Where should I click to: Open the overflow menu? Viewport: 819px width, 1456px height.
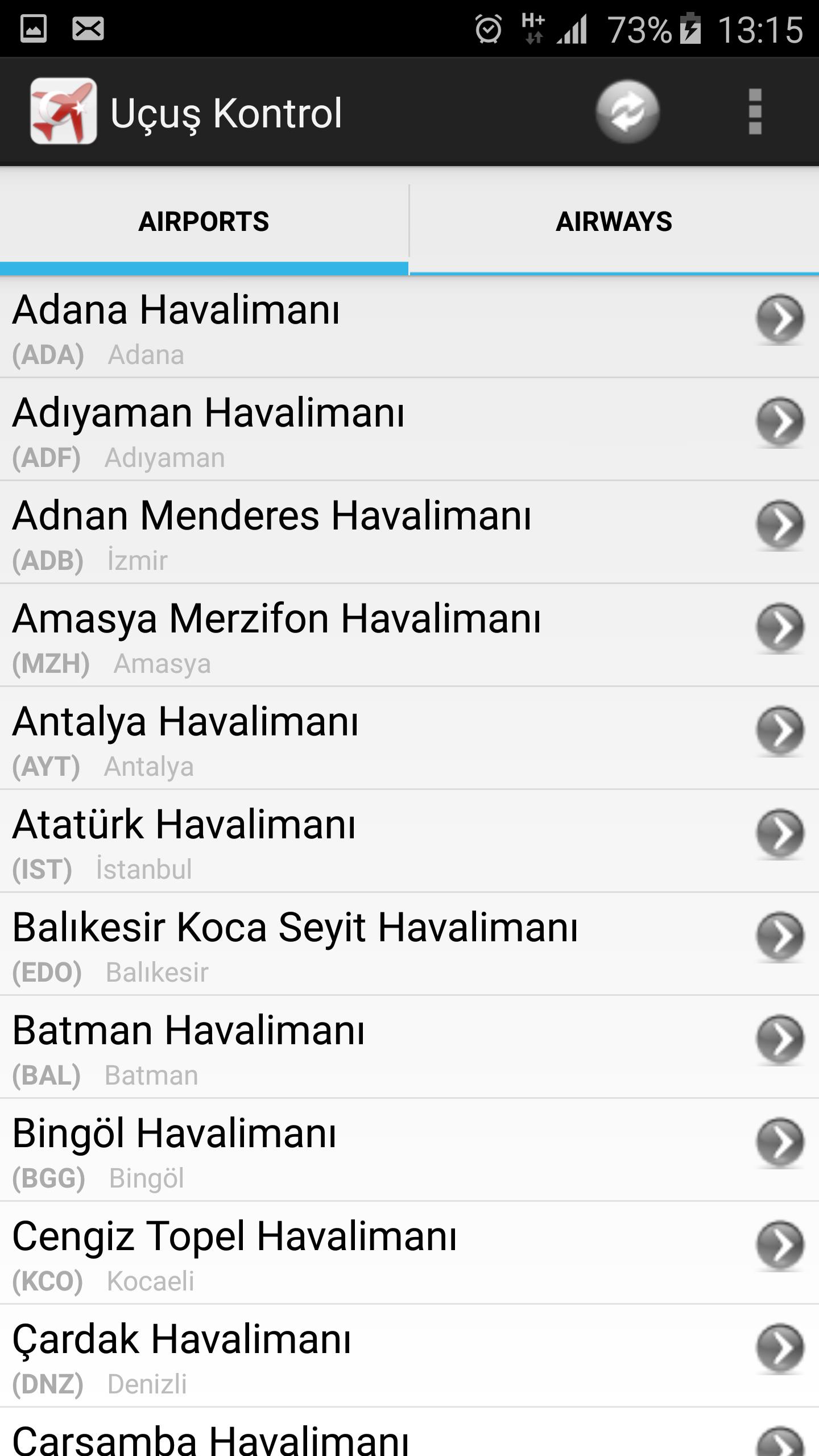tap(755, 111)
